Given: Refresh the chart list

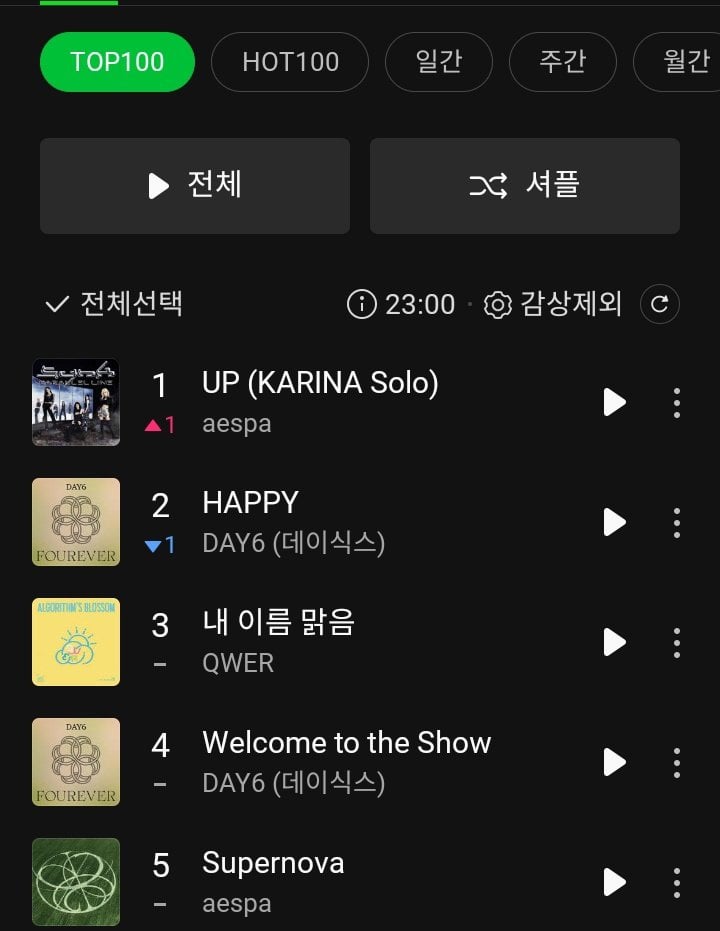Looking at the screenshot, I should [x=659, y=304].
